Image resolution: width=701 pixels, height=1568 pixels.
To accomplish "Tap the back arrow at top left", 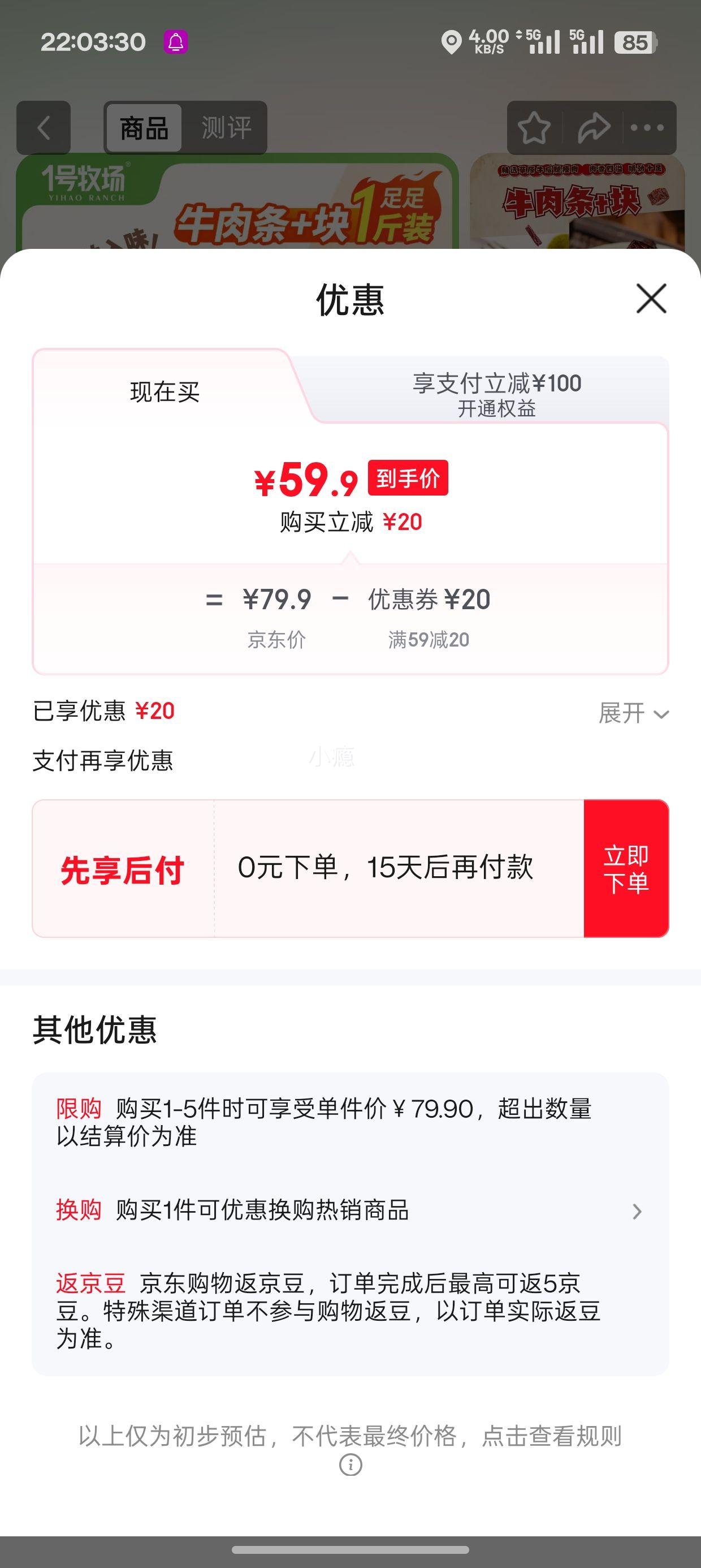I will coord(44,127).
